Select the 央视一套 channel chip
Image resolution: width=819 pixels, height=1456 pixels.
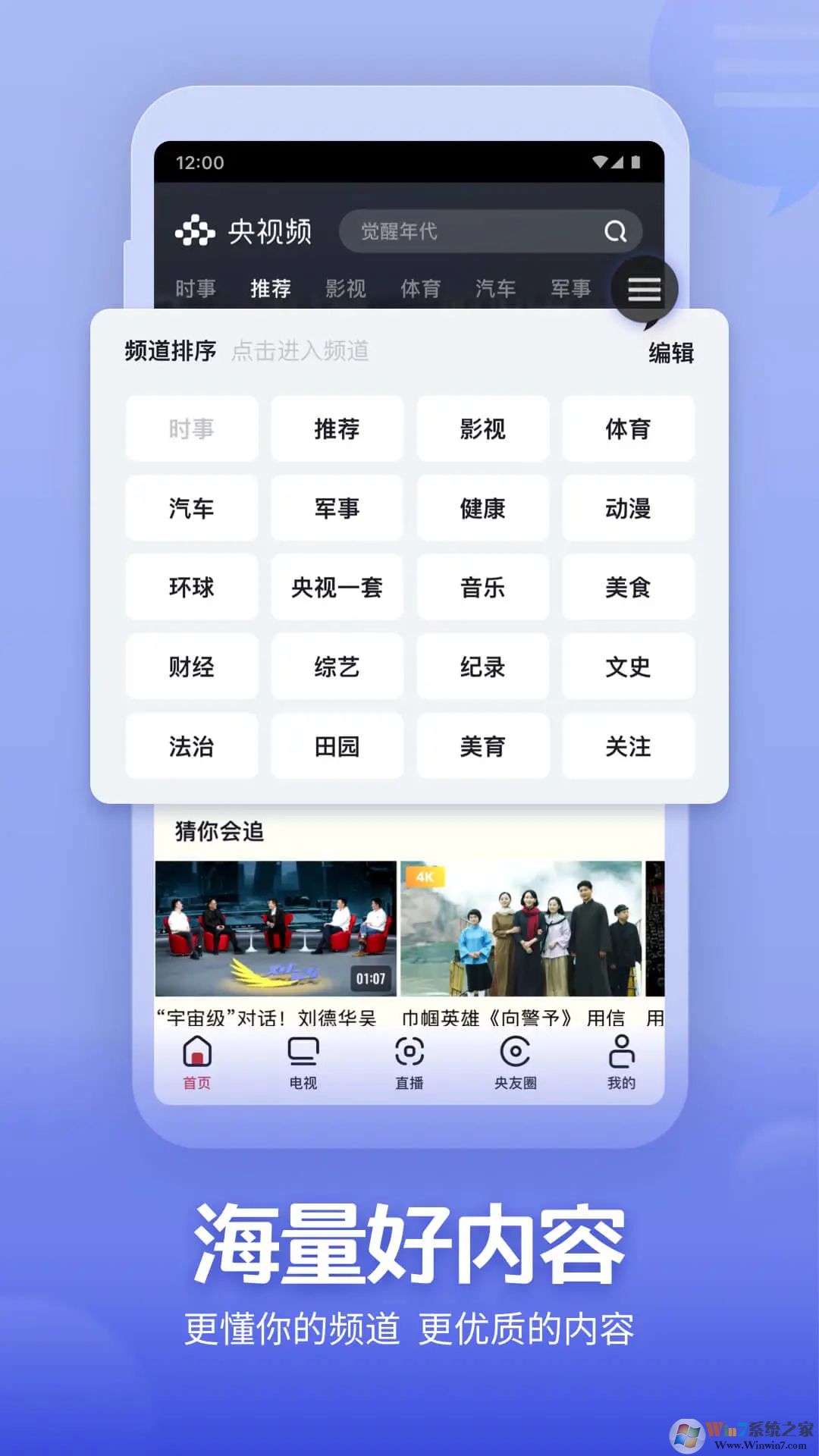pyautogui.click(x=337, y=588)
